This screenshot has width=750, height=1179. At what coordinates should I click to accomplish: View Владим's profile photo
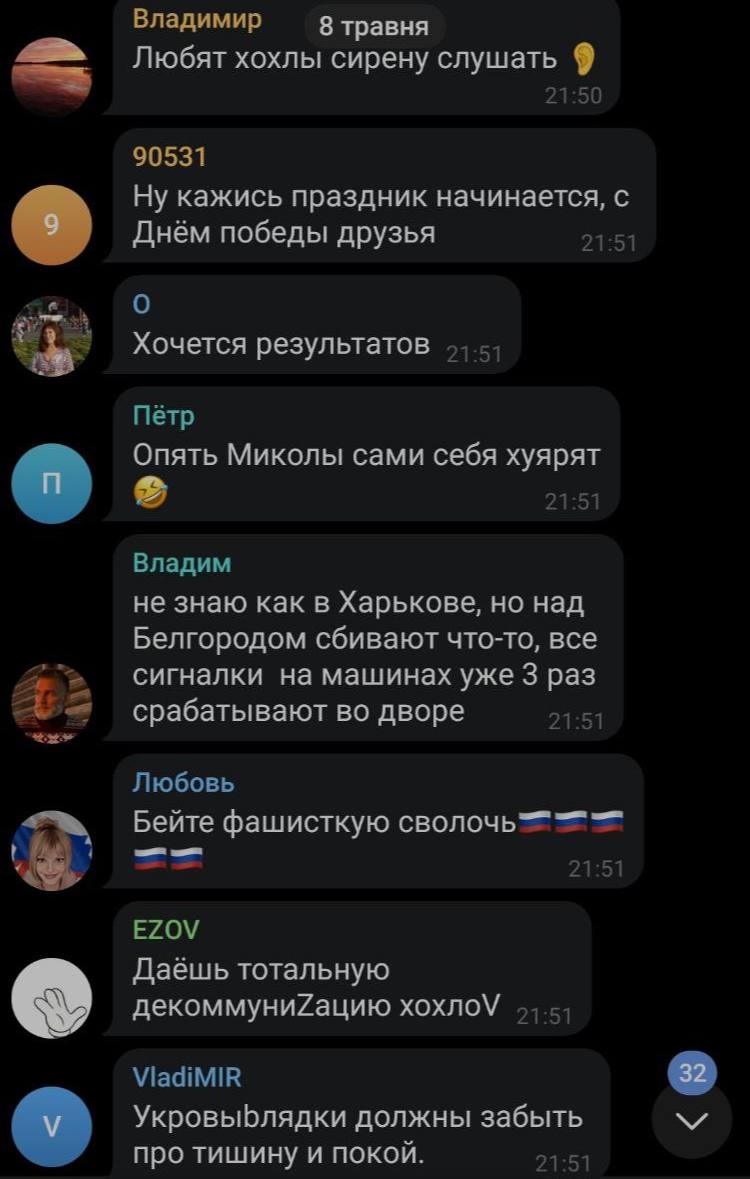[52, 703]
